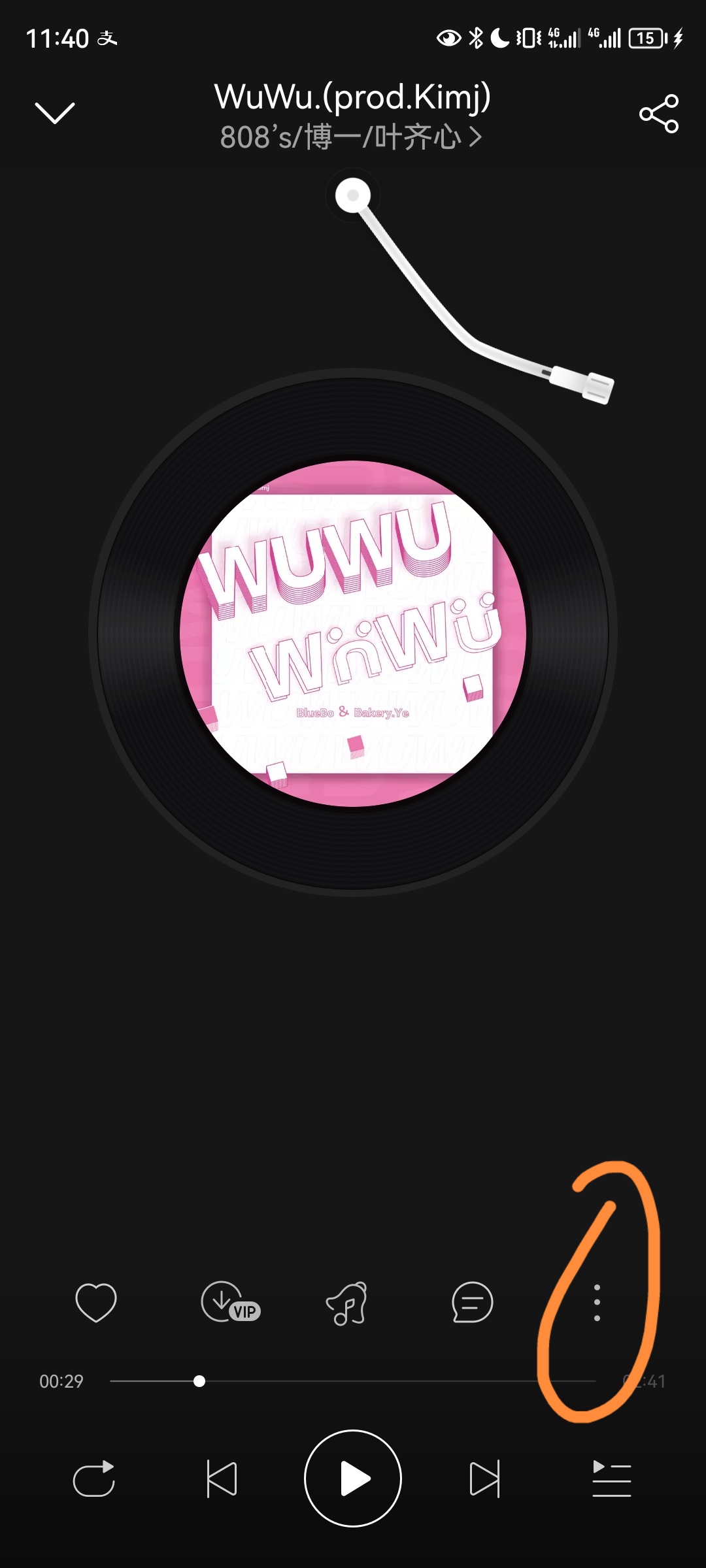
Task: Open the sound effects music note icon
Action: pyautogui.click(x=346, y=1302)
